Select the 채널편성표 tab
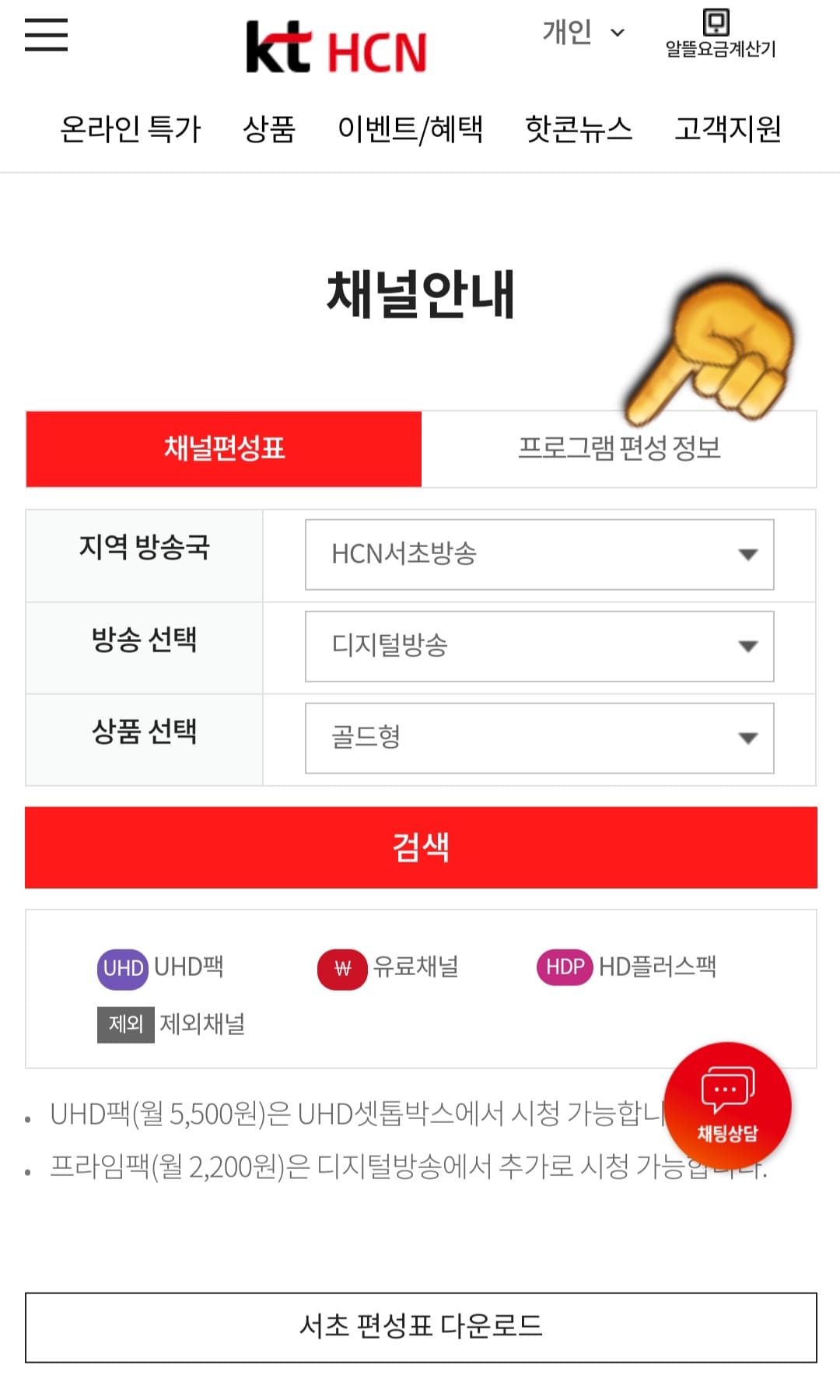 (223, 448)
